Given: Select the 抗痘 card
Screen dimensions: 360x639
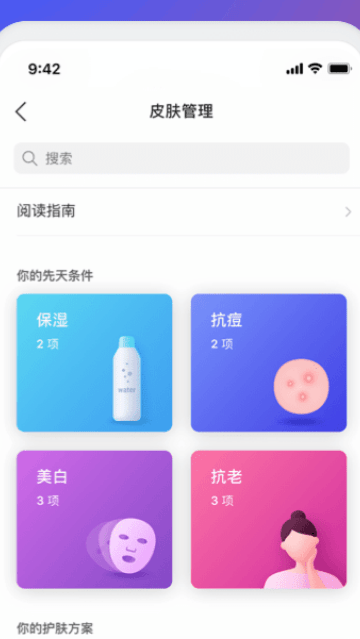Looking at the screenshot, I should 269,363.
